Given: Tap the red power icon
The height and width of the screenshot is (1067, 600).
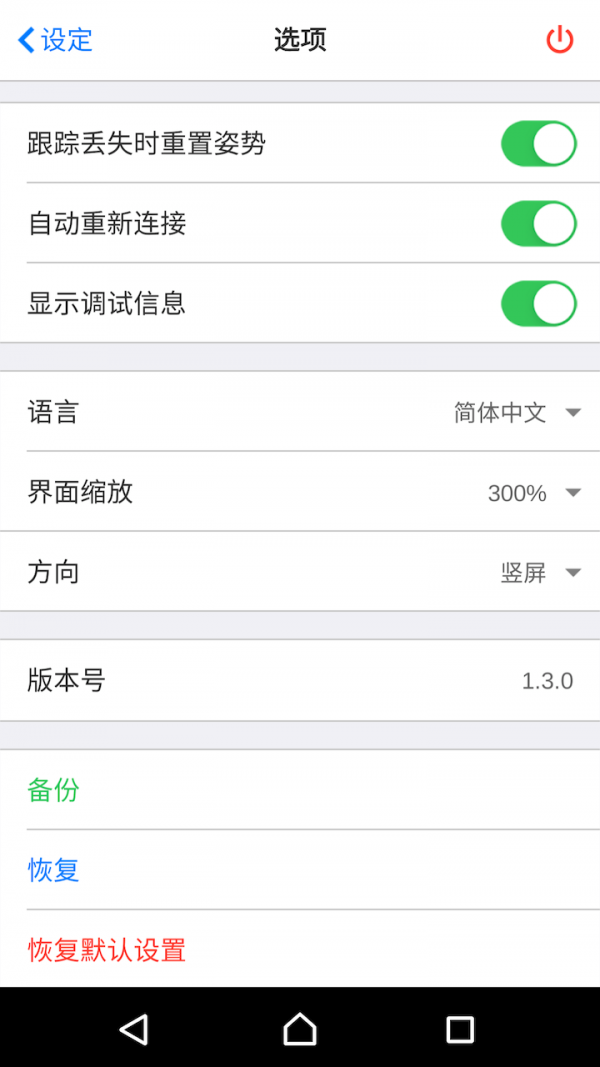Looking at the screenshot, I should 560,40.
